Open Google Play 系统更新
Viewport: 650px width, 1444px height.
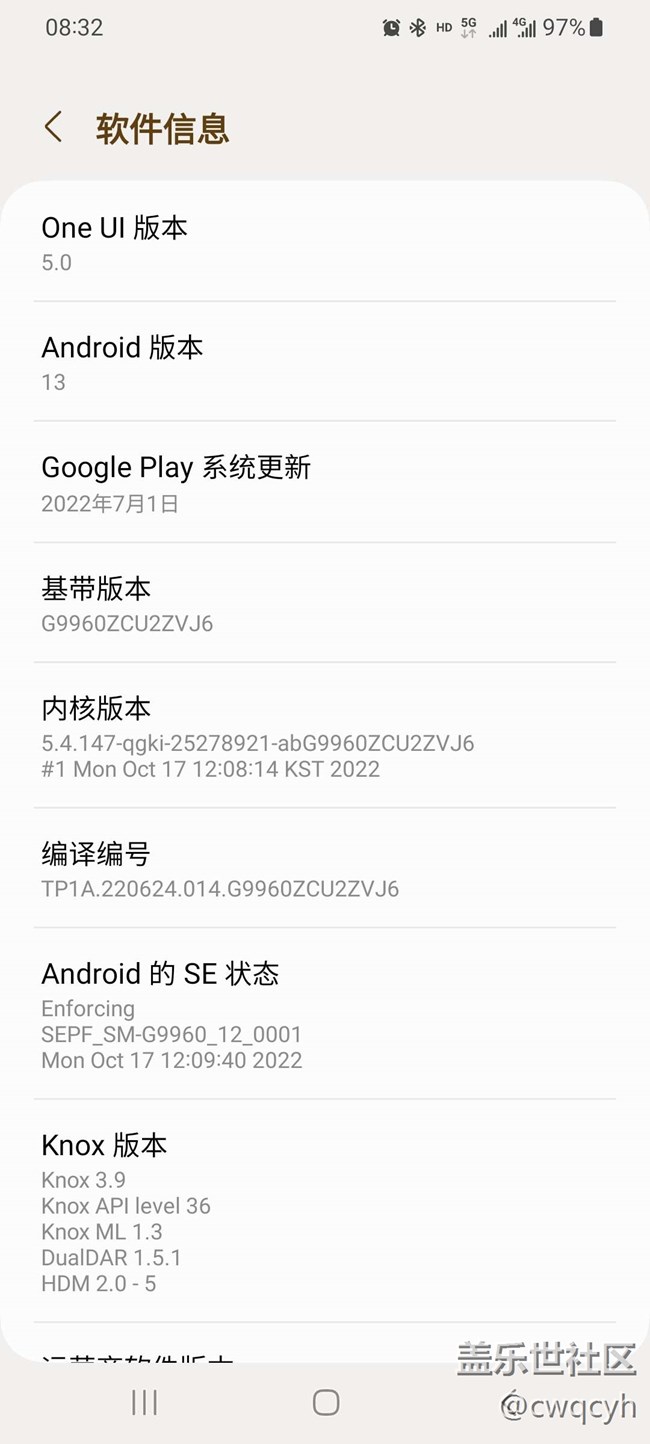(324, 483)
